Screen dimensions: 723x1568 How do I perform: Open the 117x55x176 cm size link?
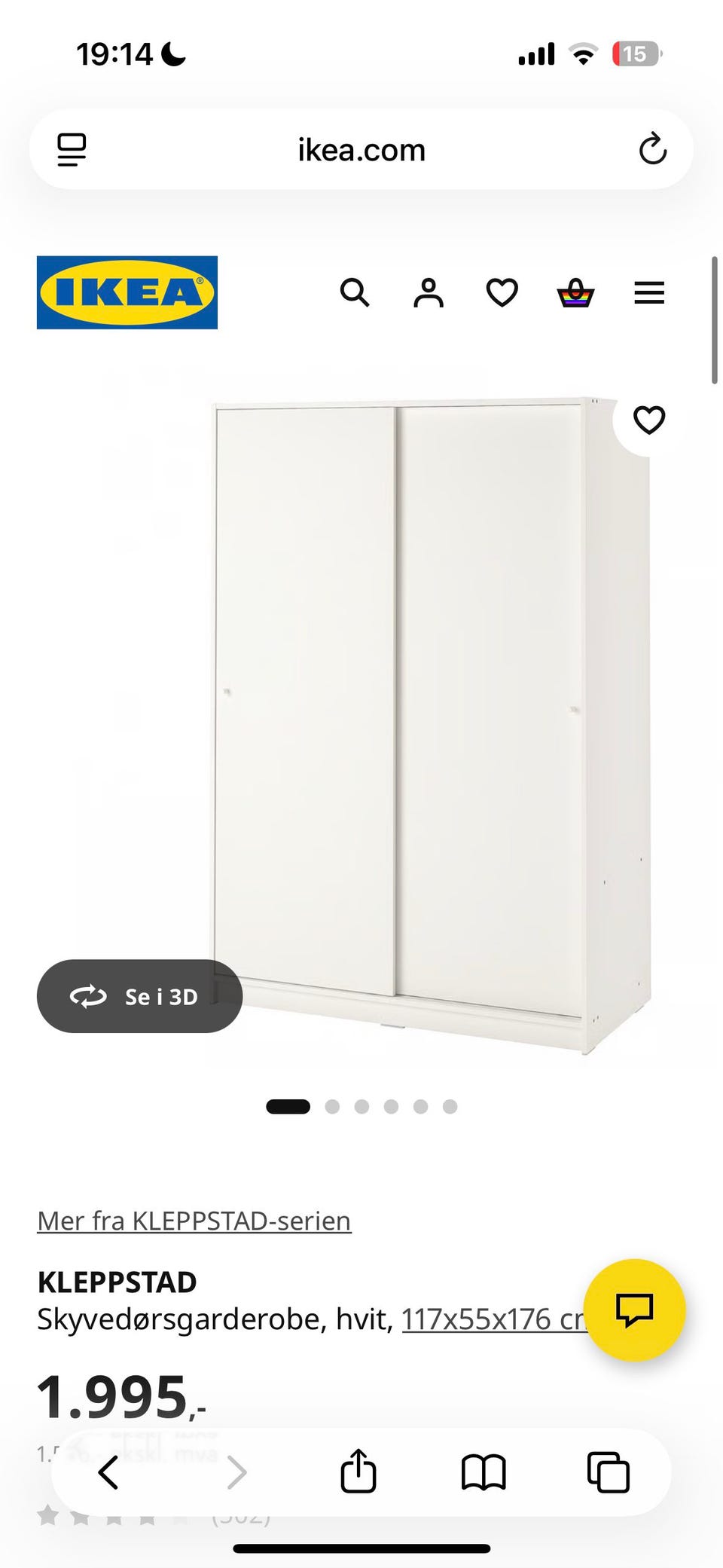(493, 1319)
